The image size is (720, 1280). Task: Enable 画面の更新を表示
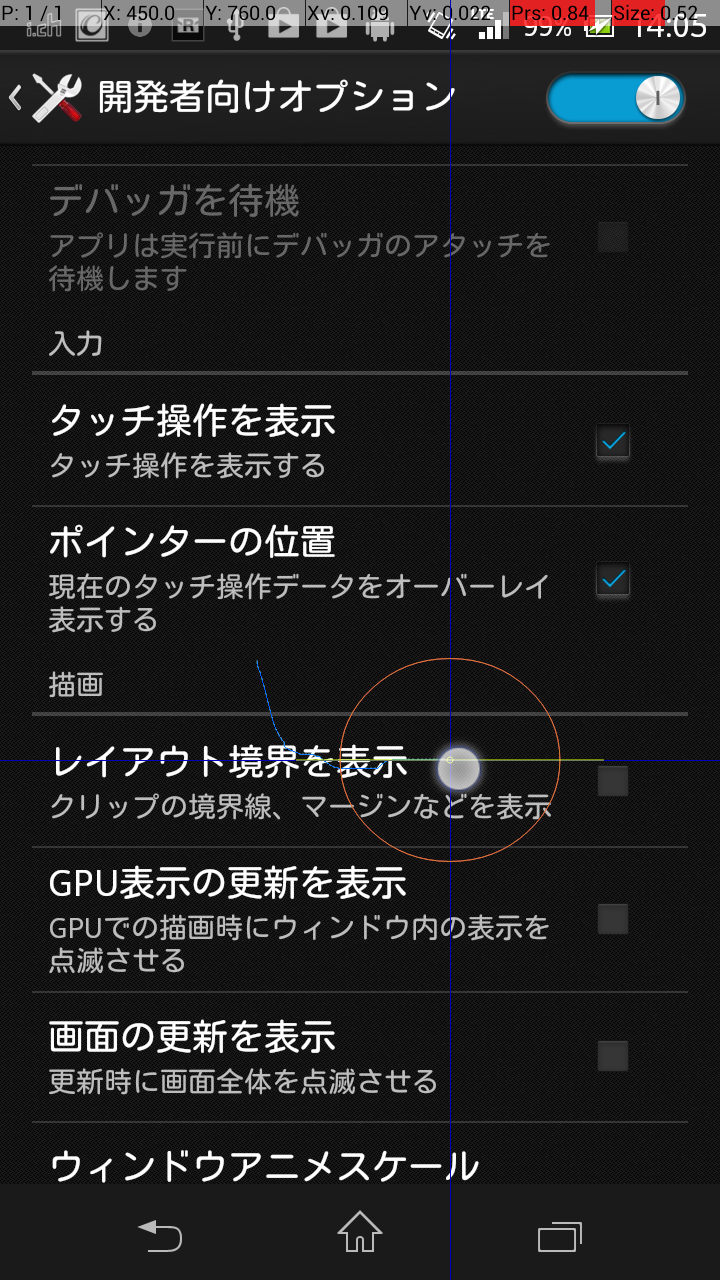coord(612,1056)
